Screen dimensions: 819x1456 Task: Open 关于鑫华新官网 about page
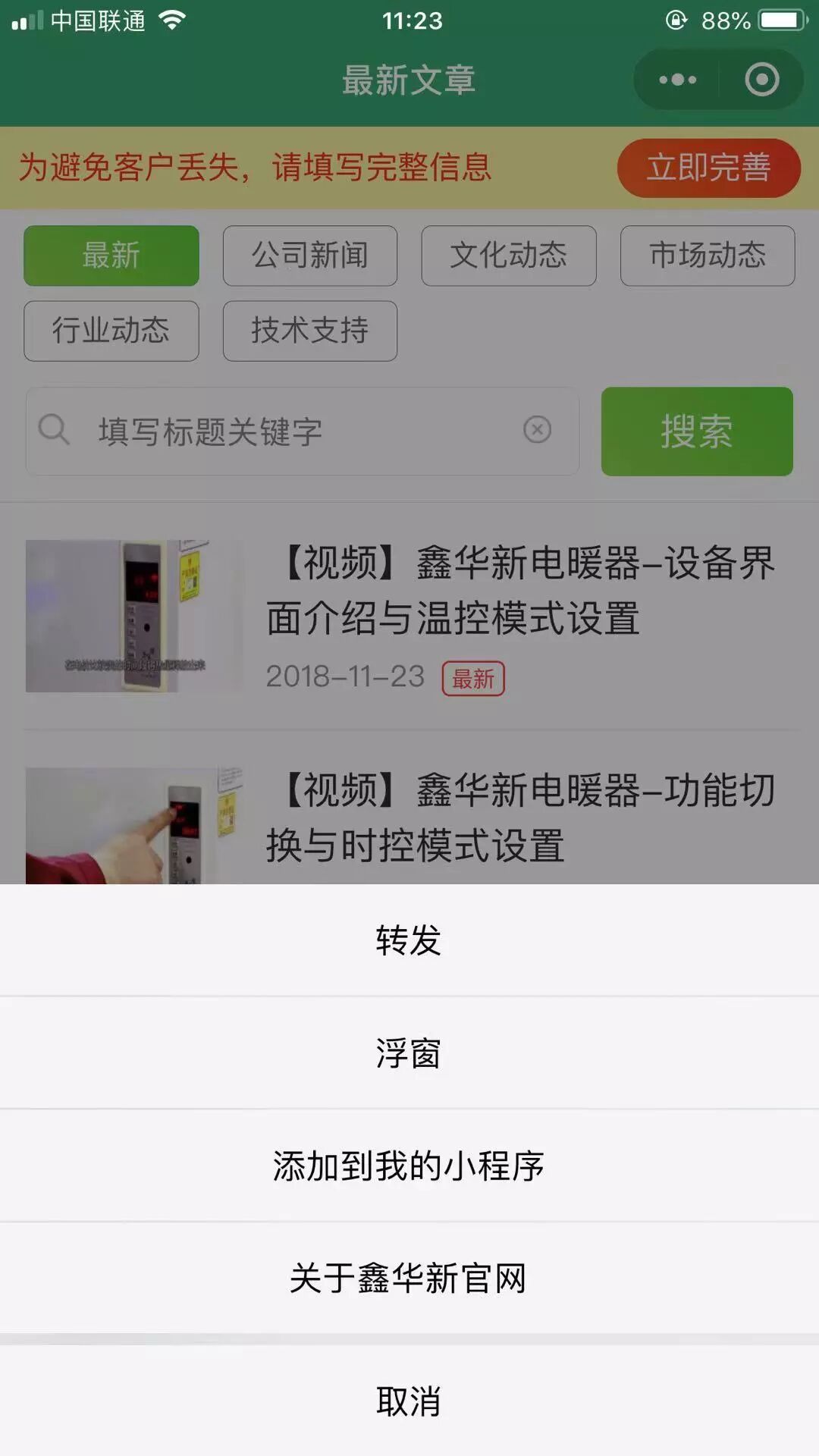coord(409,1278)
